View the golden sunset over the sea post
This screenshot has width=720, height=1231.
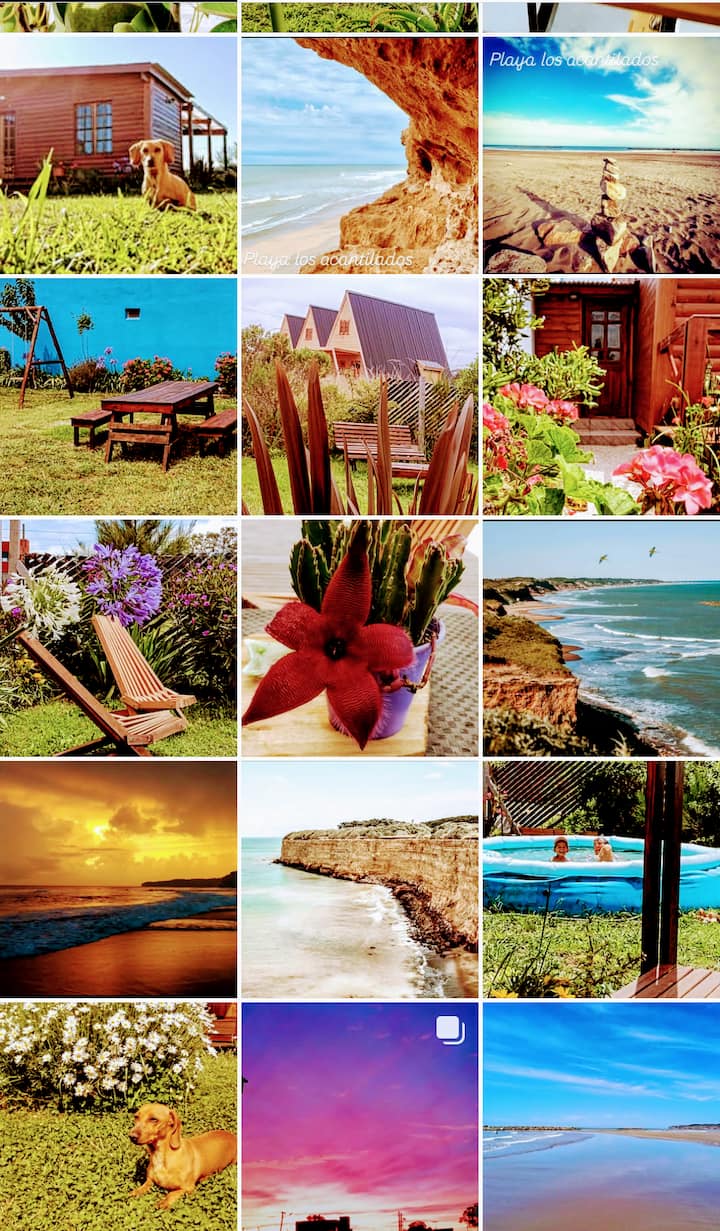tap(118, 879)
